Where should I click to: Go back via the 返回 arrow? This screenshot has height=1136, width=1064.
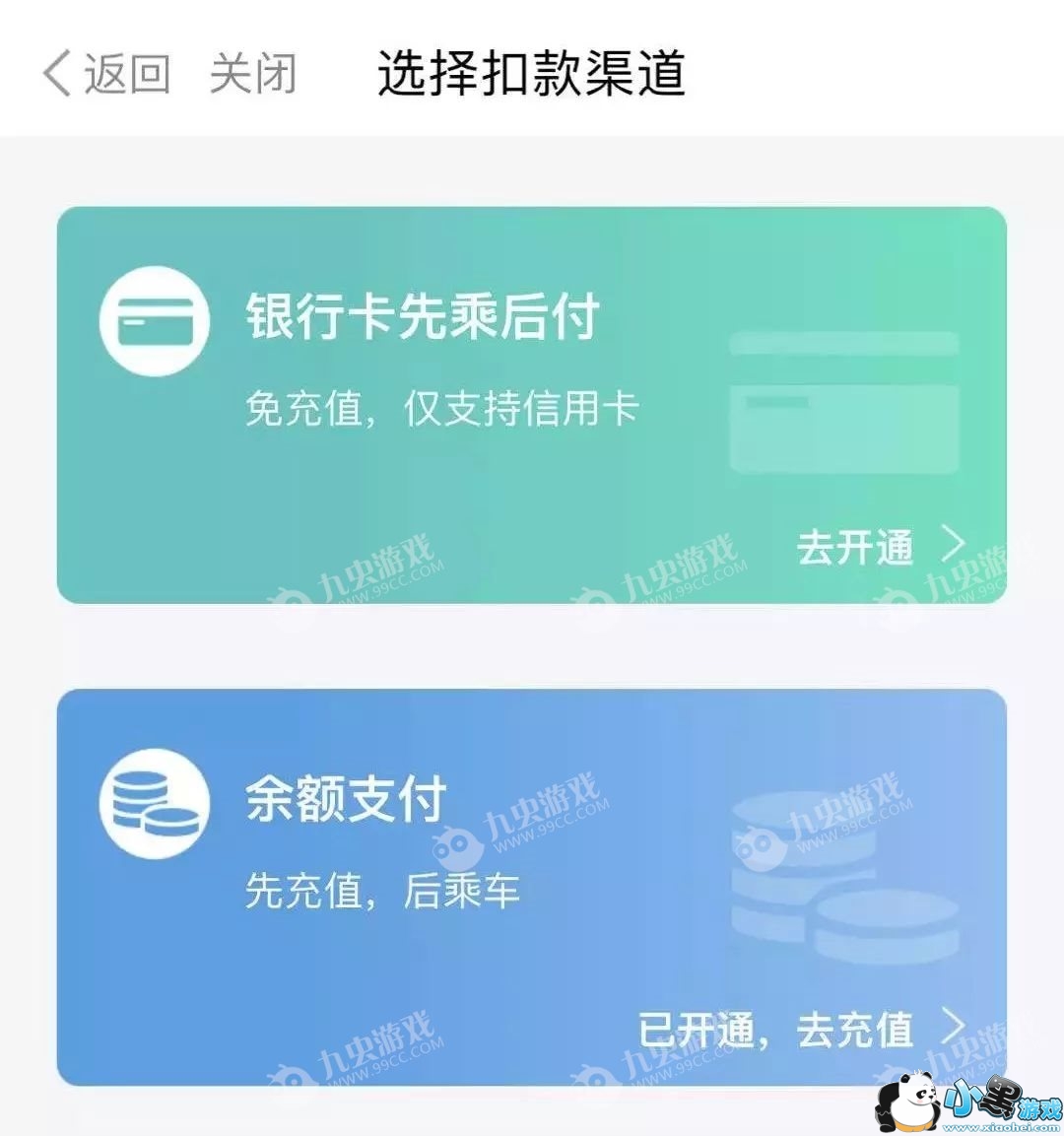[x=104, y=74]
